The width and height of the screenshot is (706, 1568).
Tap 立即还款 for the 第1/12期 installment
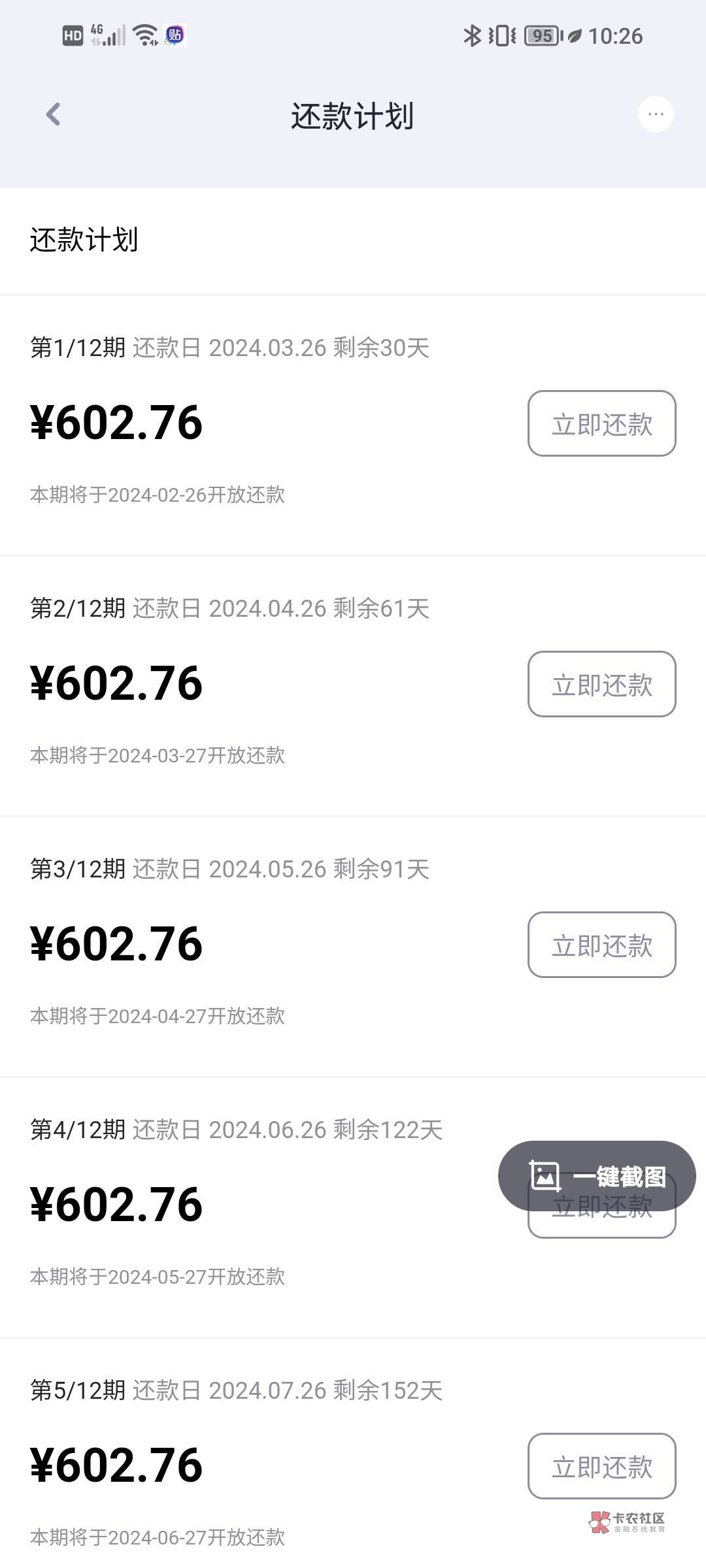601,423
